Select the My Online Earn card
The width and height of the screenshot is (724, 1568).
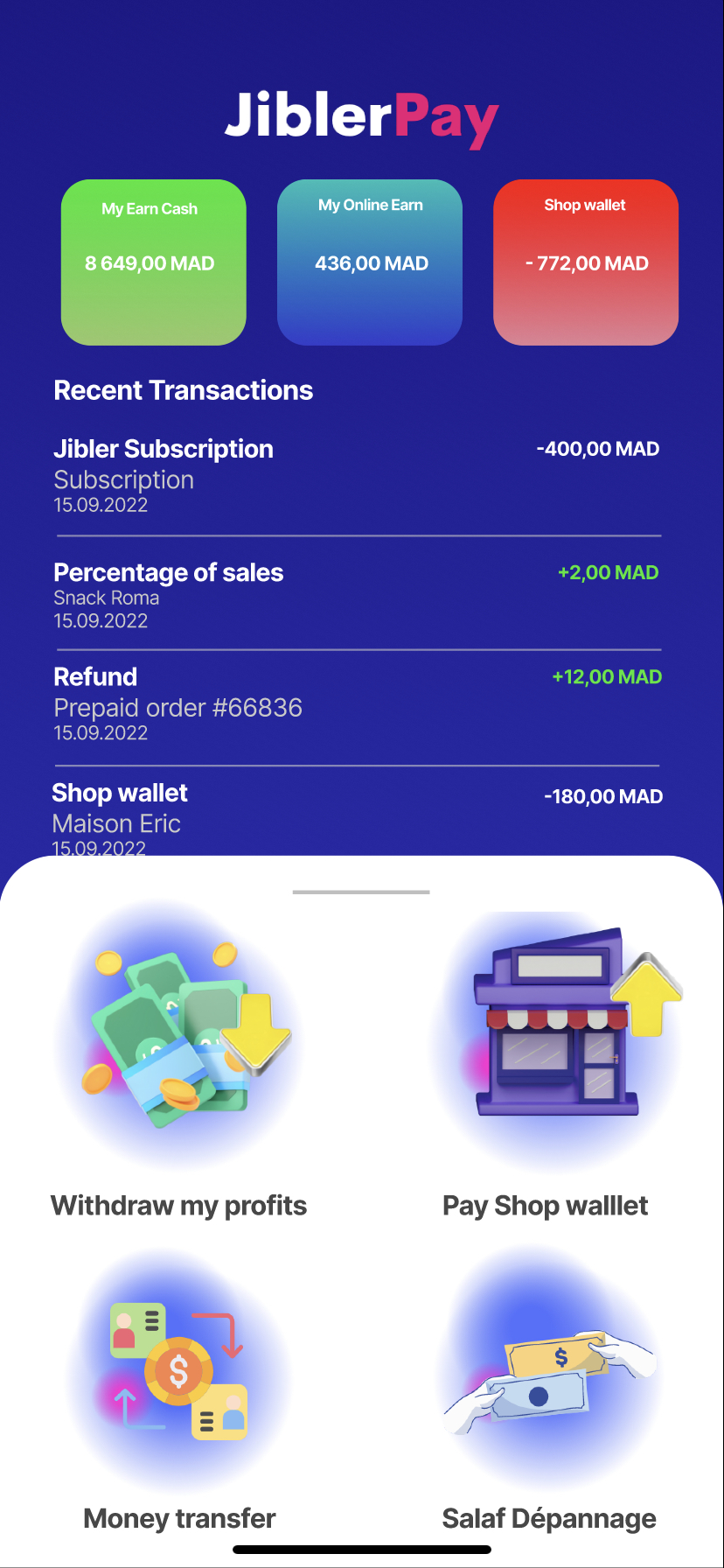[370, 262]
